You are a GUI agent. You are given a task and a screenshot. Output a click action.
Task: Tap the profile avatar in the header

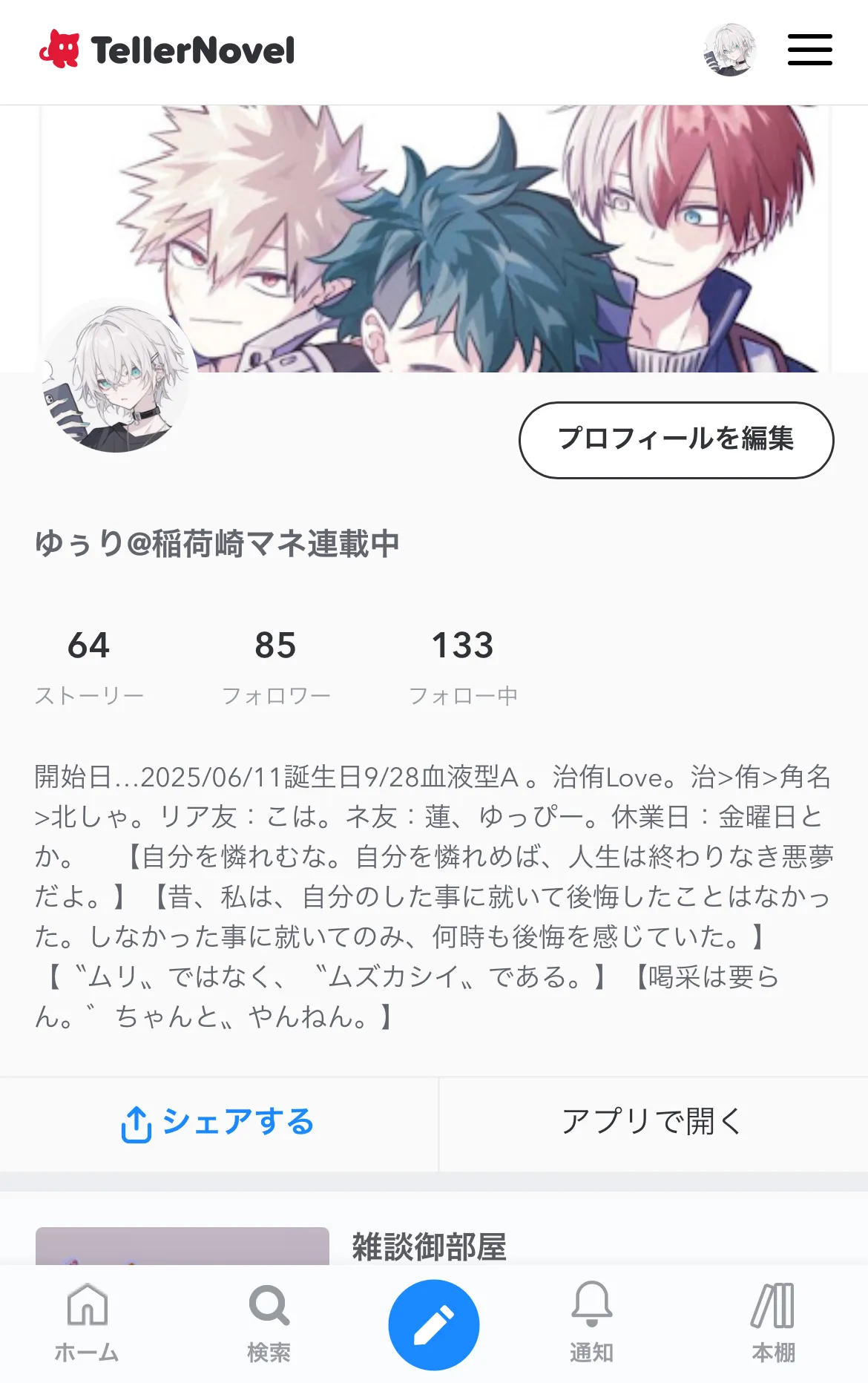coord(729,50)
